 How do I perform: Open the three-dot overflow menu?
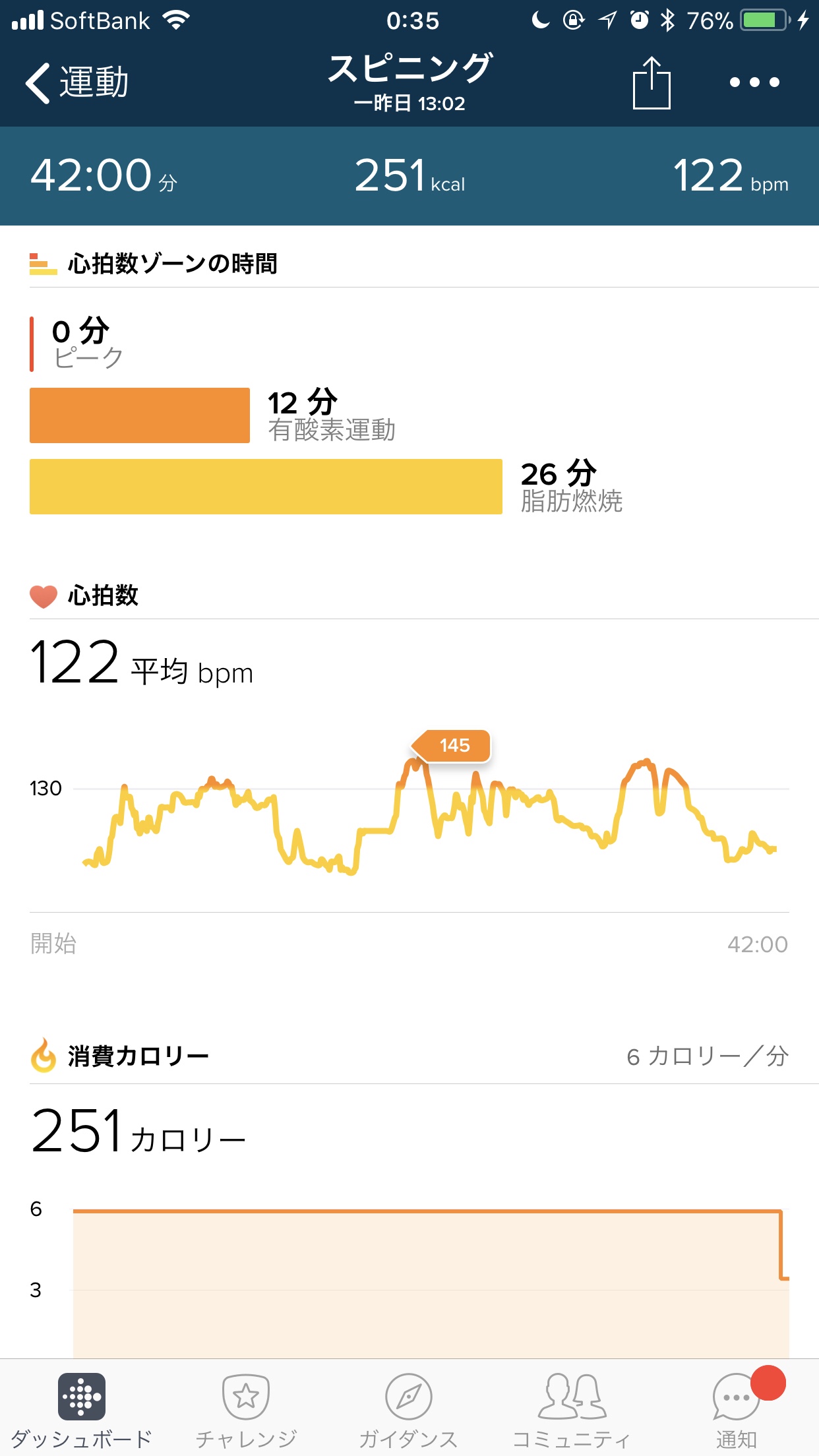[x=754, y=82]
